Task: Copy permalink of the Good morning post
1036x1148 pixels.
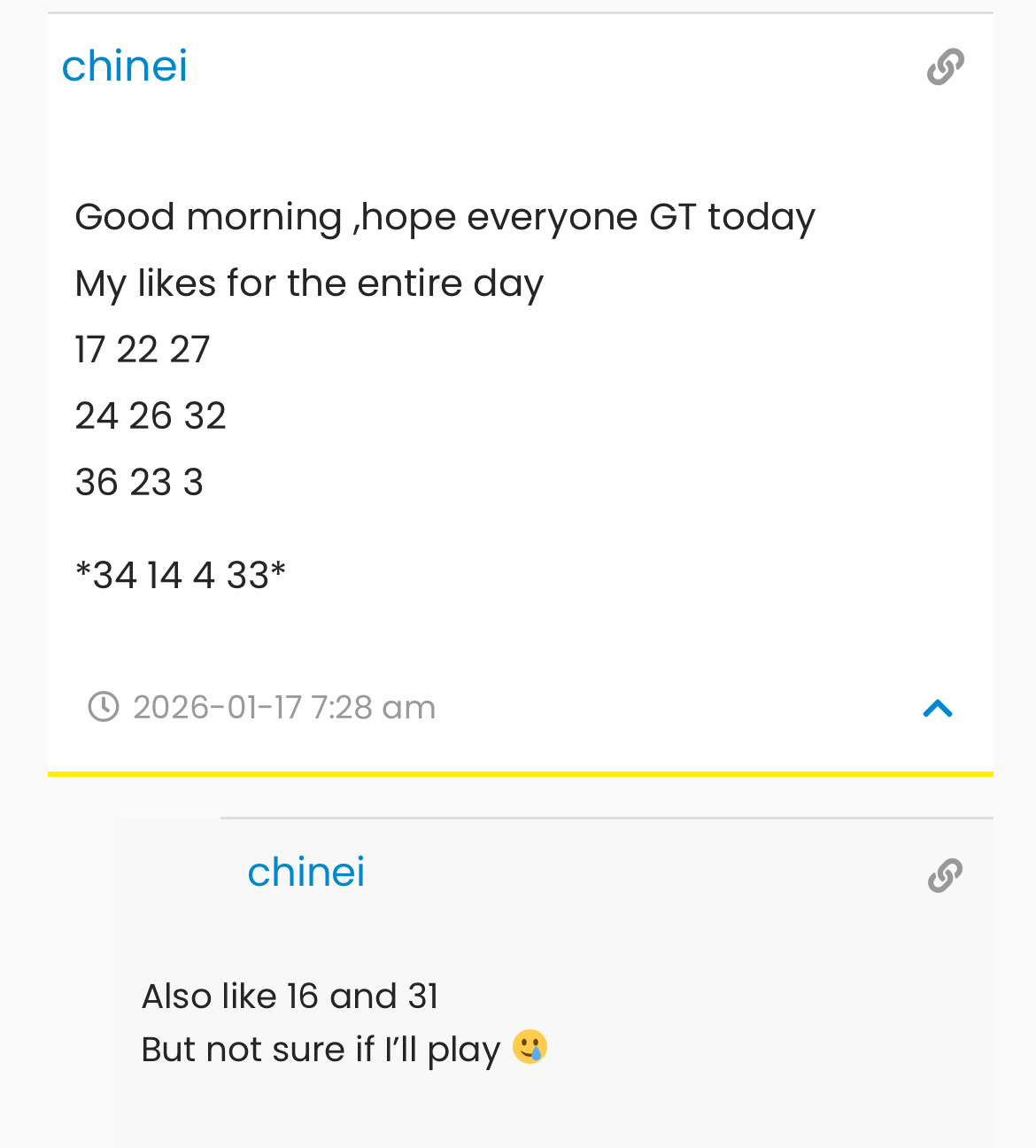Action: click(945, 66)
